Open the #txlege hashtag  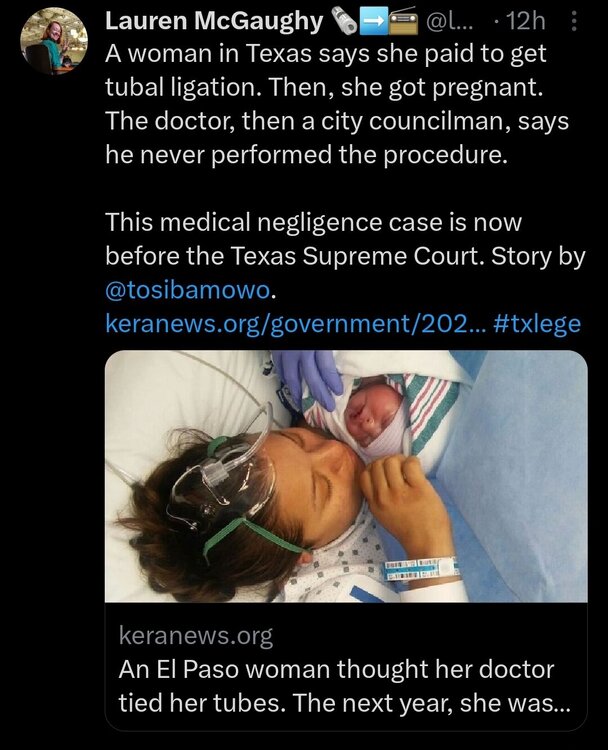tap(536, 324)
